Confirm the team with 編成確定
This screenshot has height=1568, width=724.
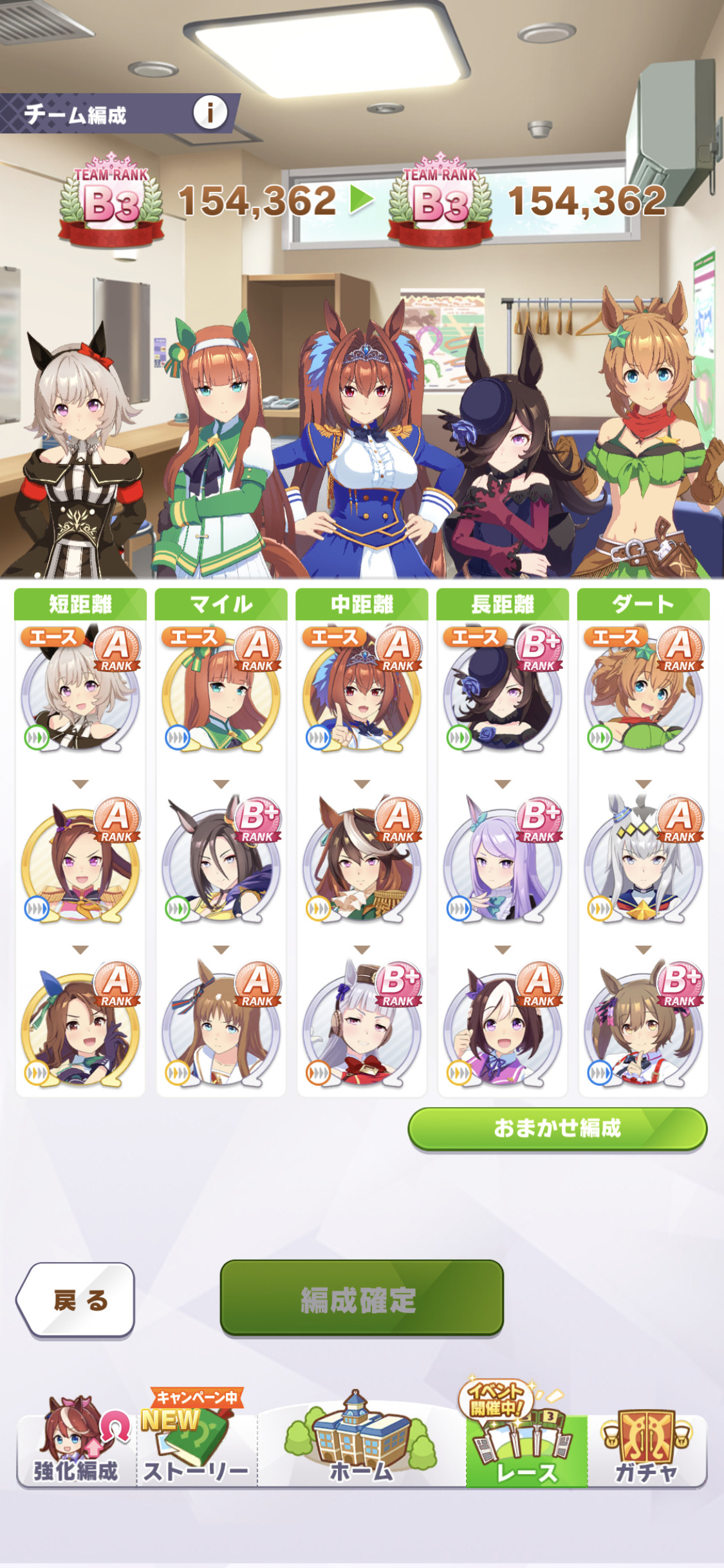pos(362,1298)
